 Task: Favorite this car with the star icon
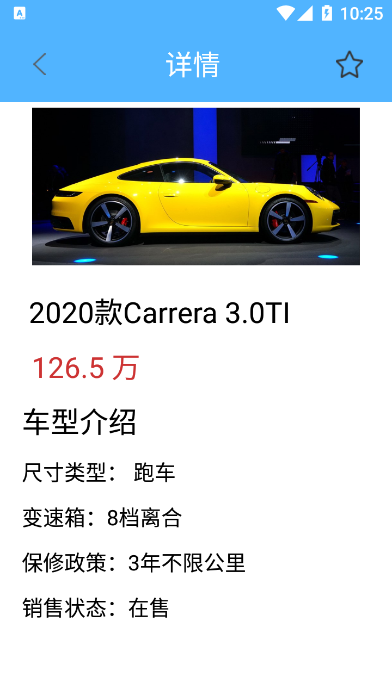tap(349, 65)
